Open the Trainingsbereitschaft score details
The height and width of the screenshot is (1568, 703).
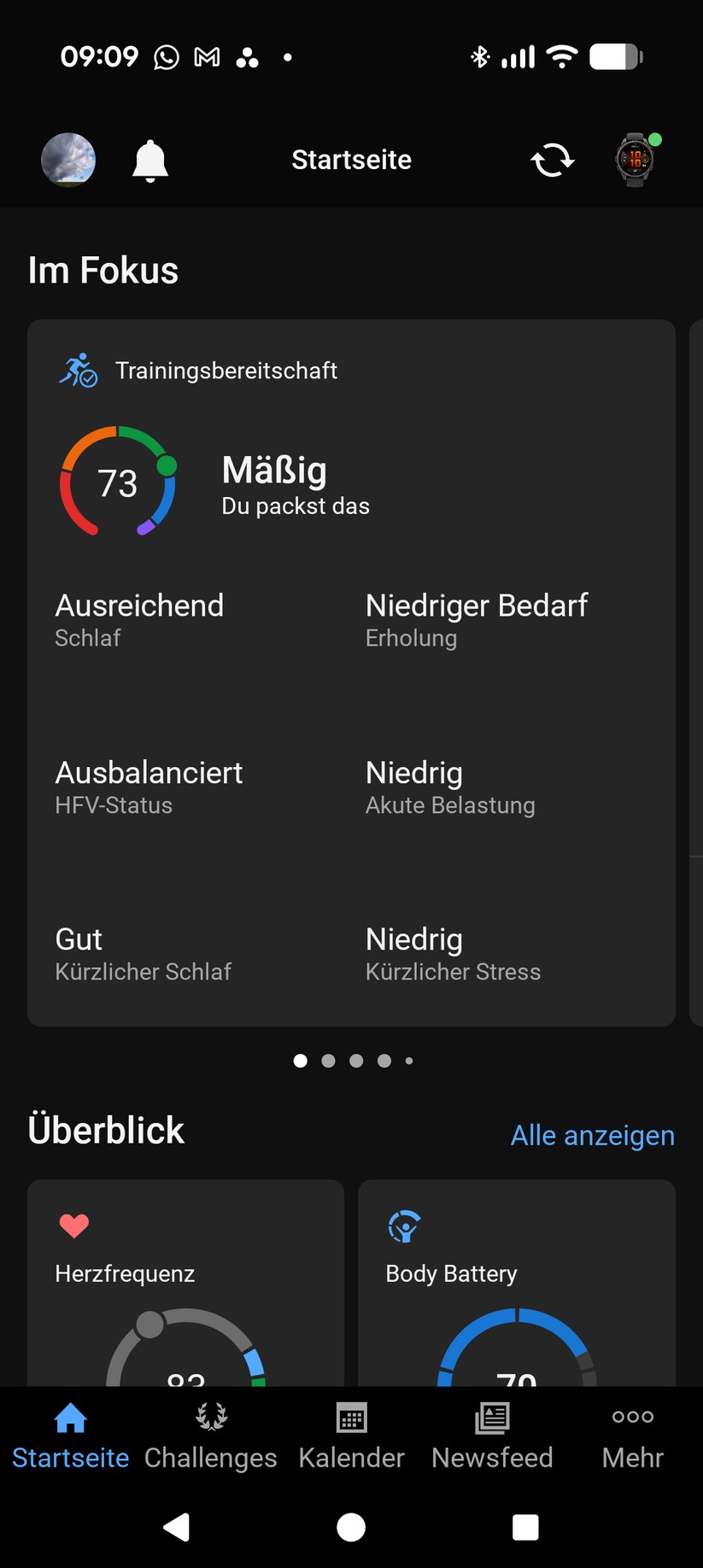coord(120,483)
